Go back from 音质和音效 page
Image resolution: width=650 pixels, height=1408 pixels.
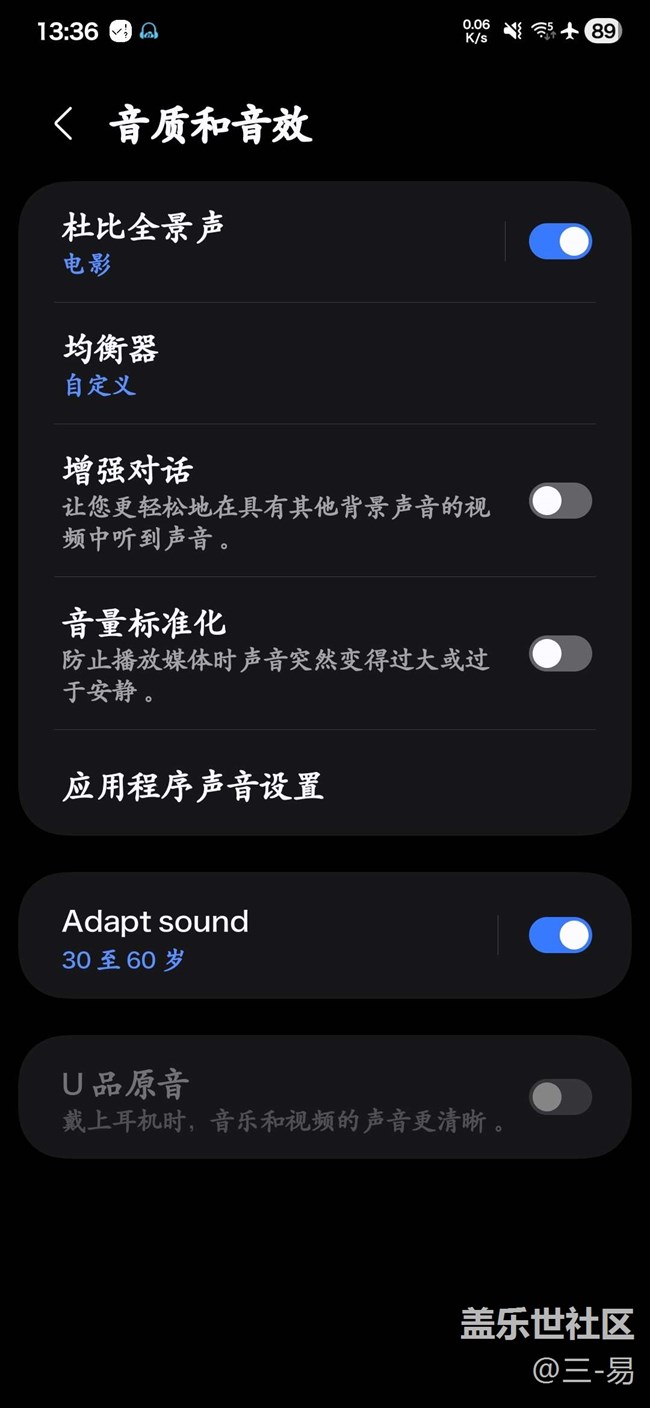point(64,125)
